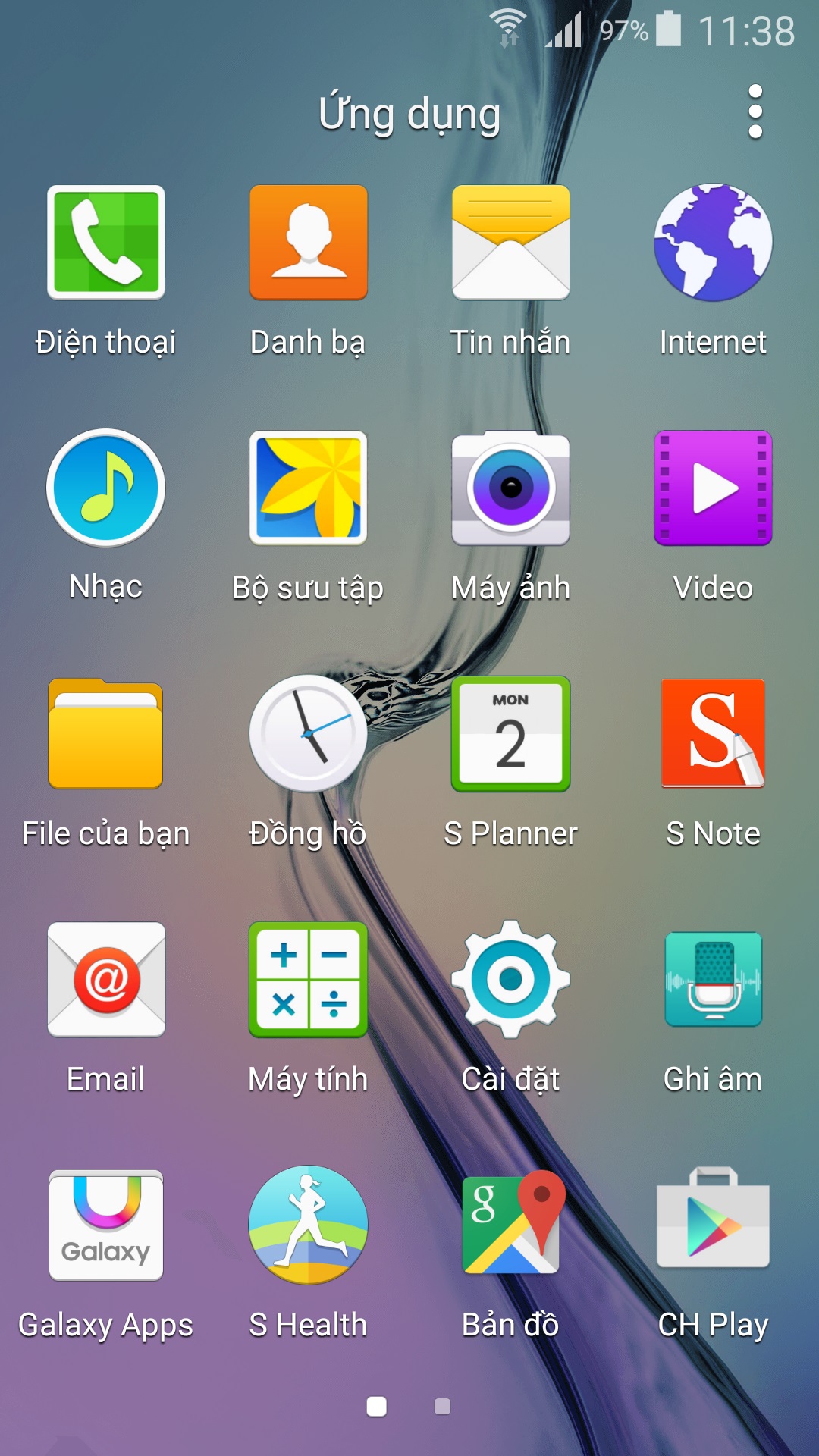The height and width of the screenshot is (1456, 819).
Task: Open the three-dot overflow menu
Action: pos(755,112)
